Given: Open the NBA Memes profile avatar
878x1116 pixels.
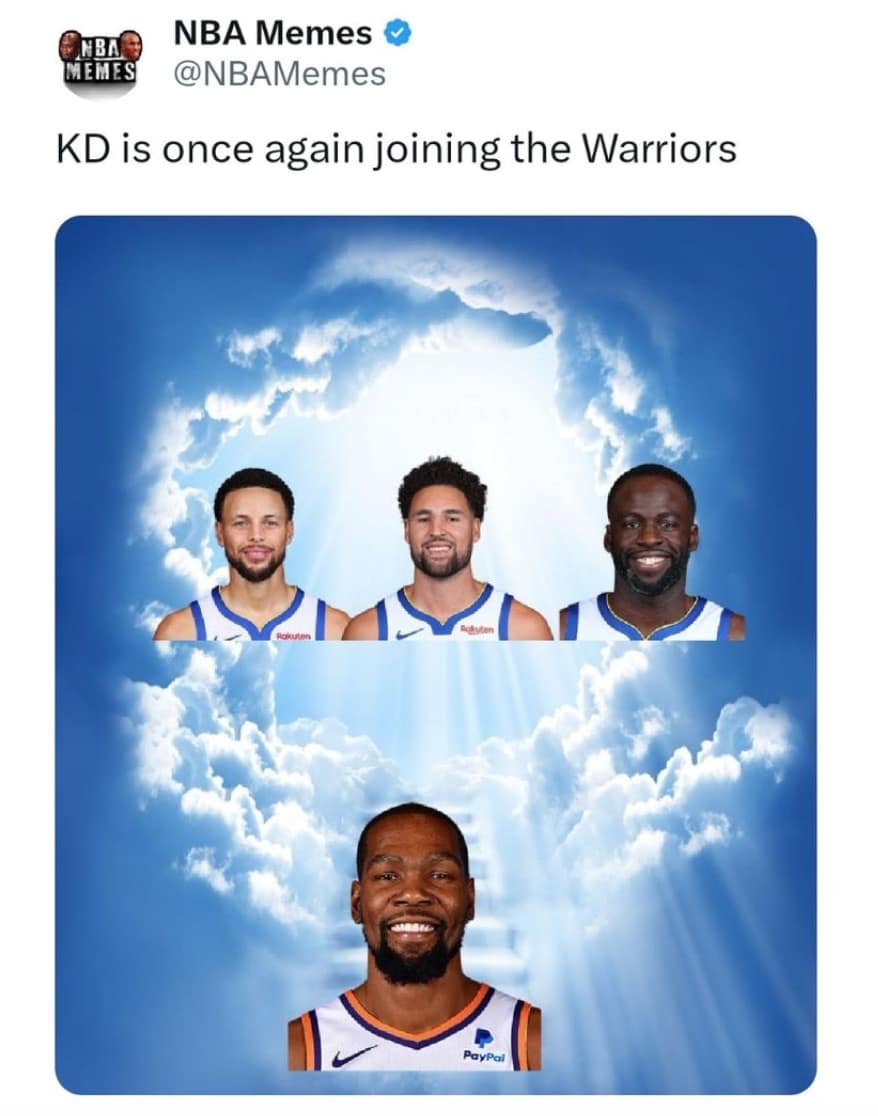Looking at the screenshot, I should [x=99, y=60].
